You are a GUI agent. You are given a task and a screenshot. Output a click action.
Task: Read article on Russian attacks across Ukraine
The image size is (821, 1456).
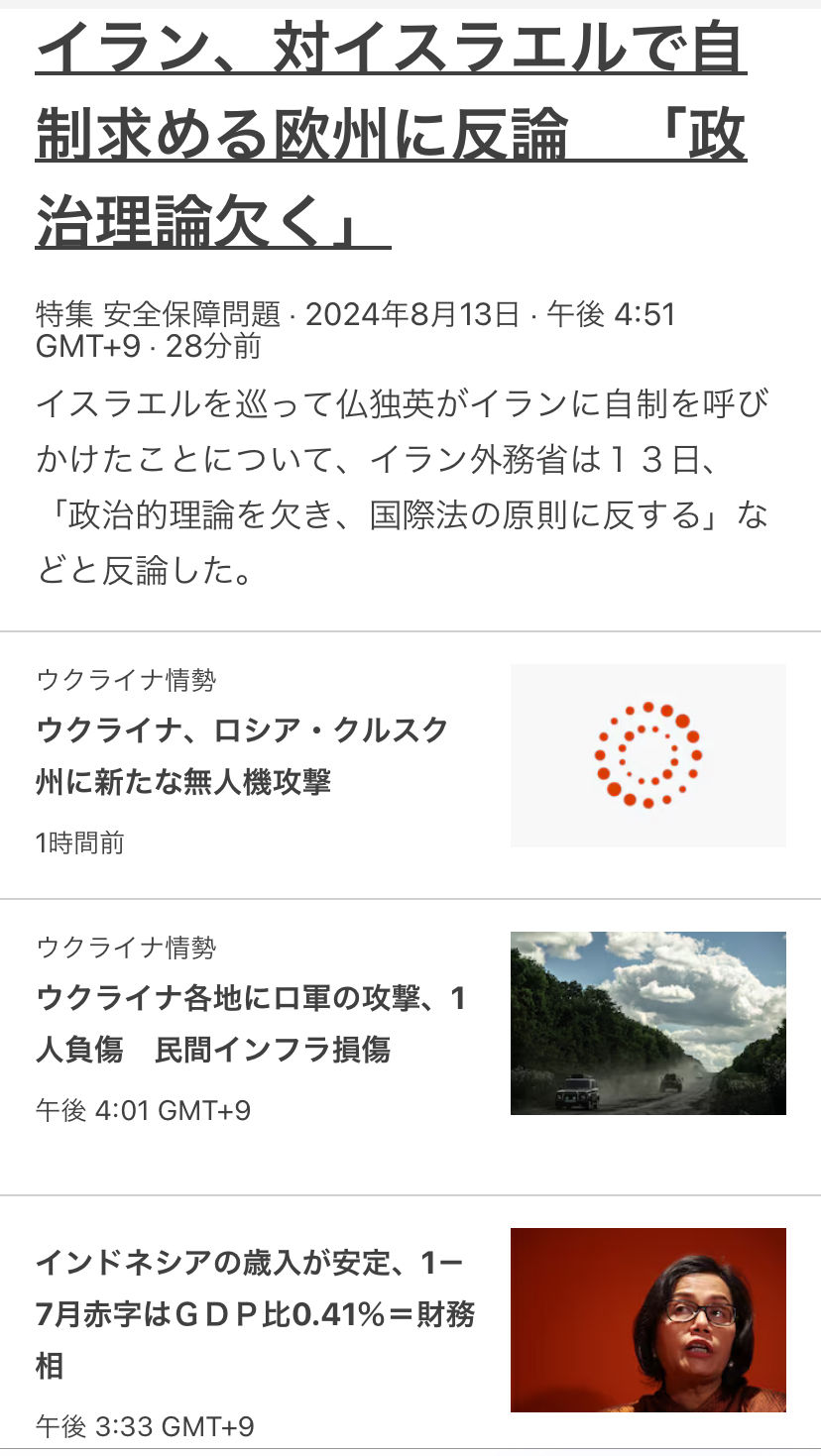251,1024
